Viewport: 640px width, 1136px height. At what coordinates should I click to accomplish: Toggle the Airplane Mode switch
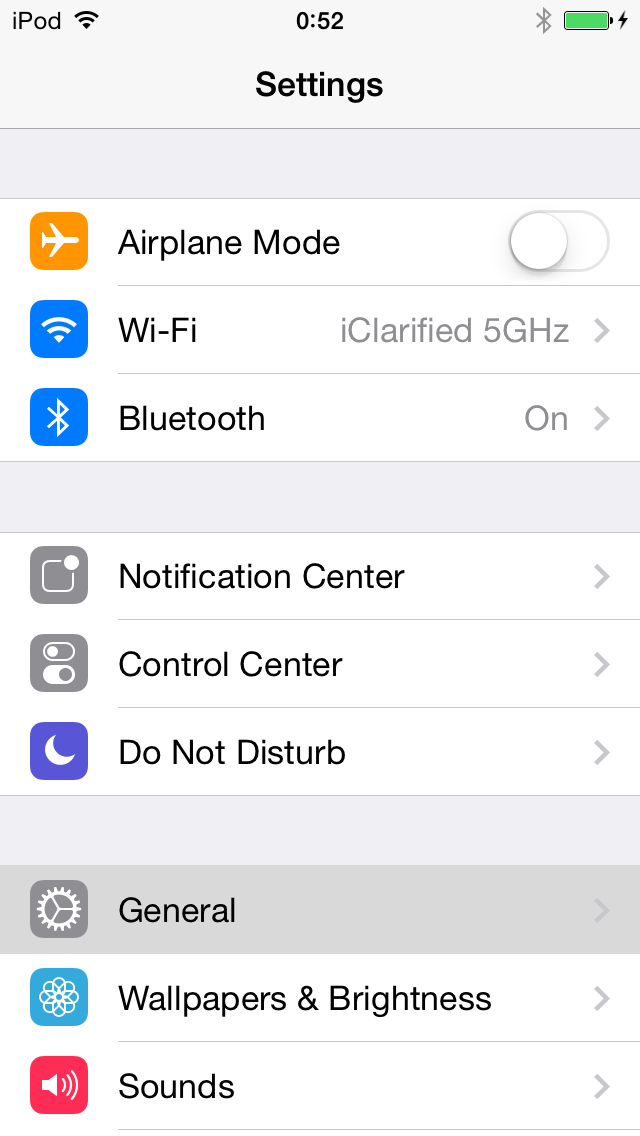click(x=558, y=242)
